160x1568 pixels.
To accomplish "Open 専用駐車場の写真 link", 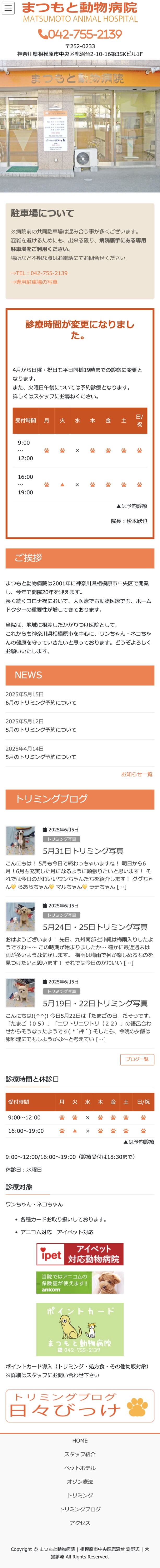I will (34, 282).
